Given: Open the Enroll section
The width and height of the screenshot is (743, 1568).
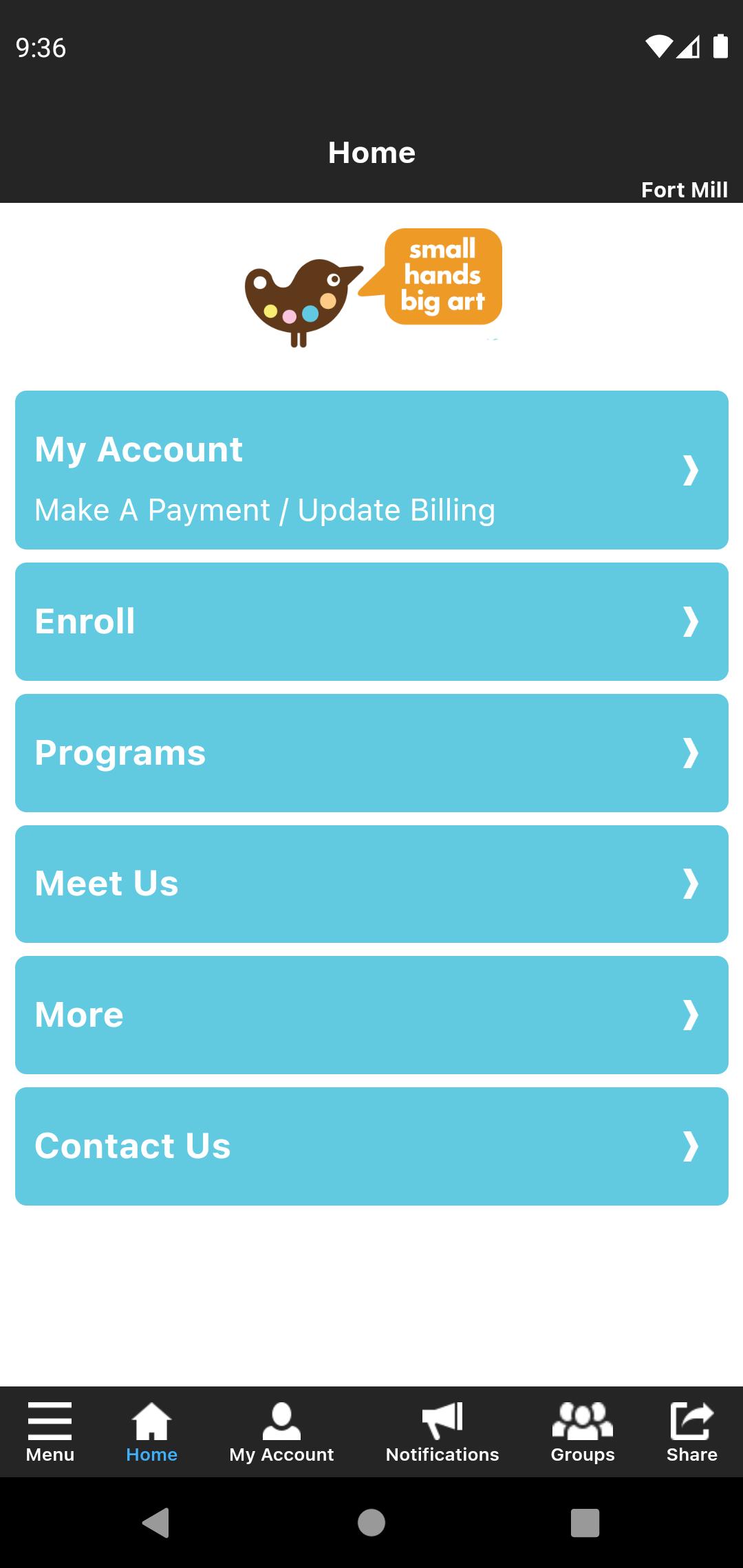Looking at the screenshot, I should (x=371, y=622).
